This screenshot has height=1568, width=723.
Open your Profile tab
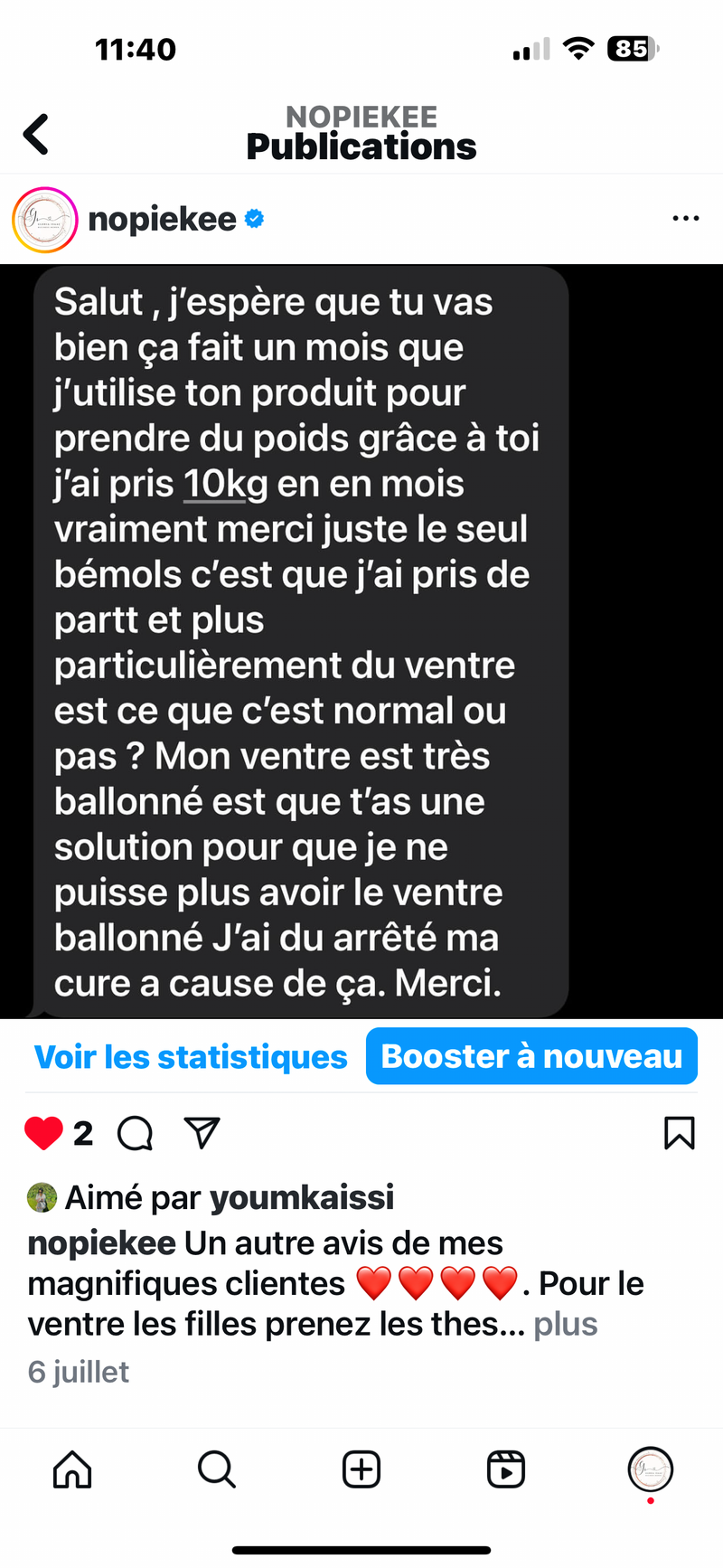(x=650, y=1469)
